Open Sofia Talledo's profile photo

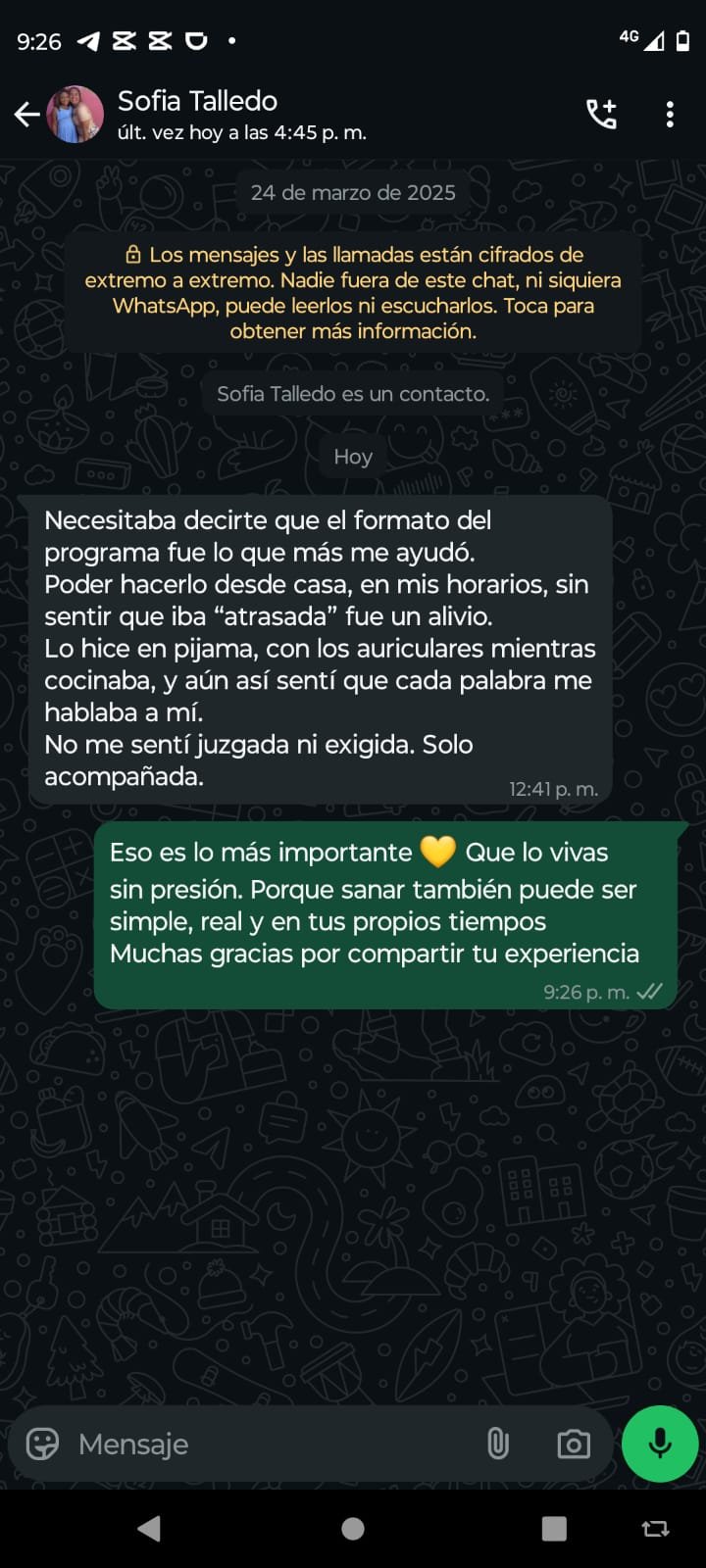[76, 115]
